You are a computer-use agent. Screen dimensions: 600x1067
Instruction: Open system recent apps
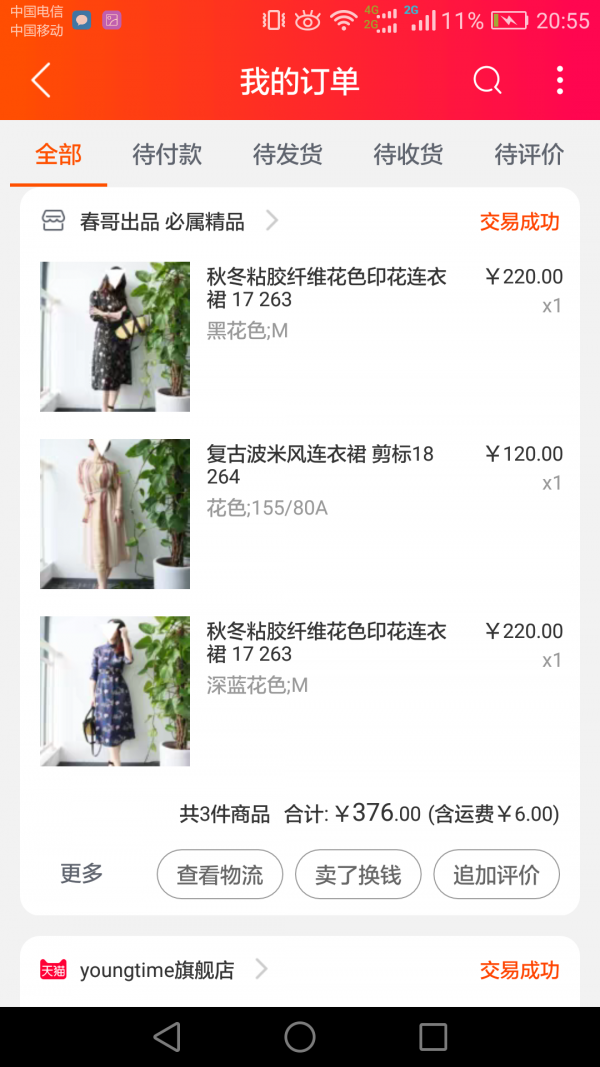(433, 1037)
